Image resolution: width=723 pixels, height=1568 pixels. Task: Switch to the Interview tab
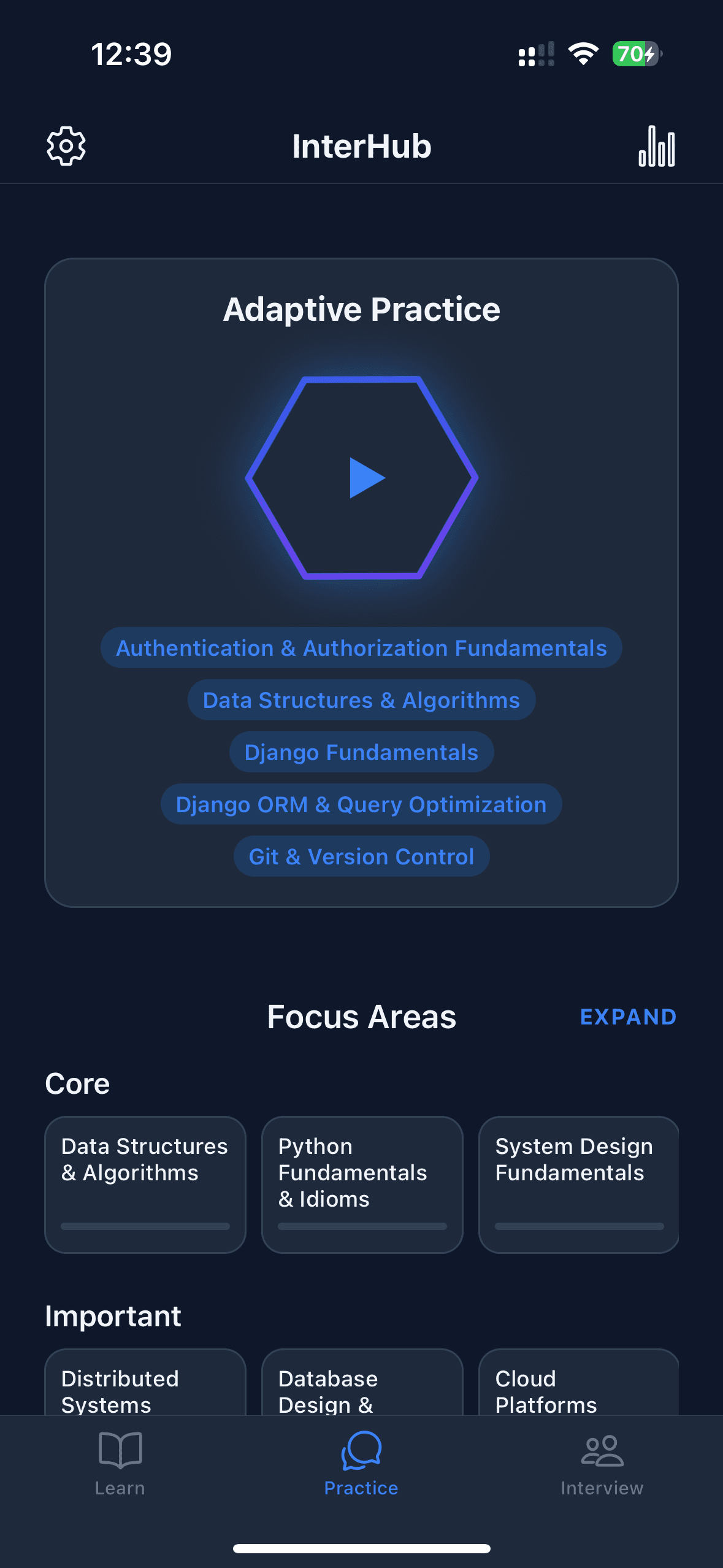[x=602, y=1464]
